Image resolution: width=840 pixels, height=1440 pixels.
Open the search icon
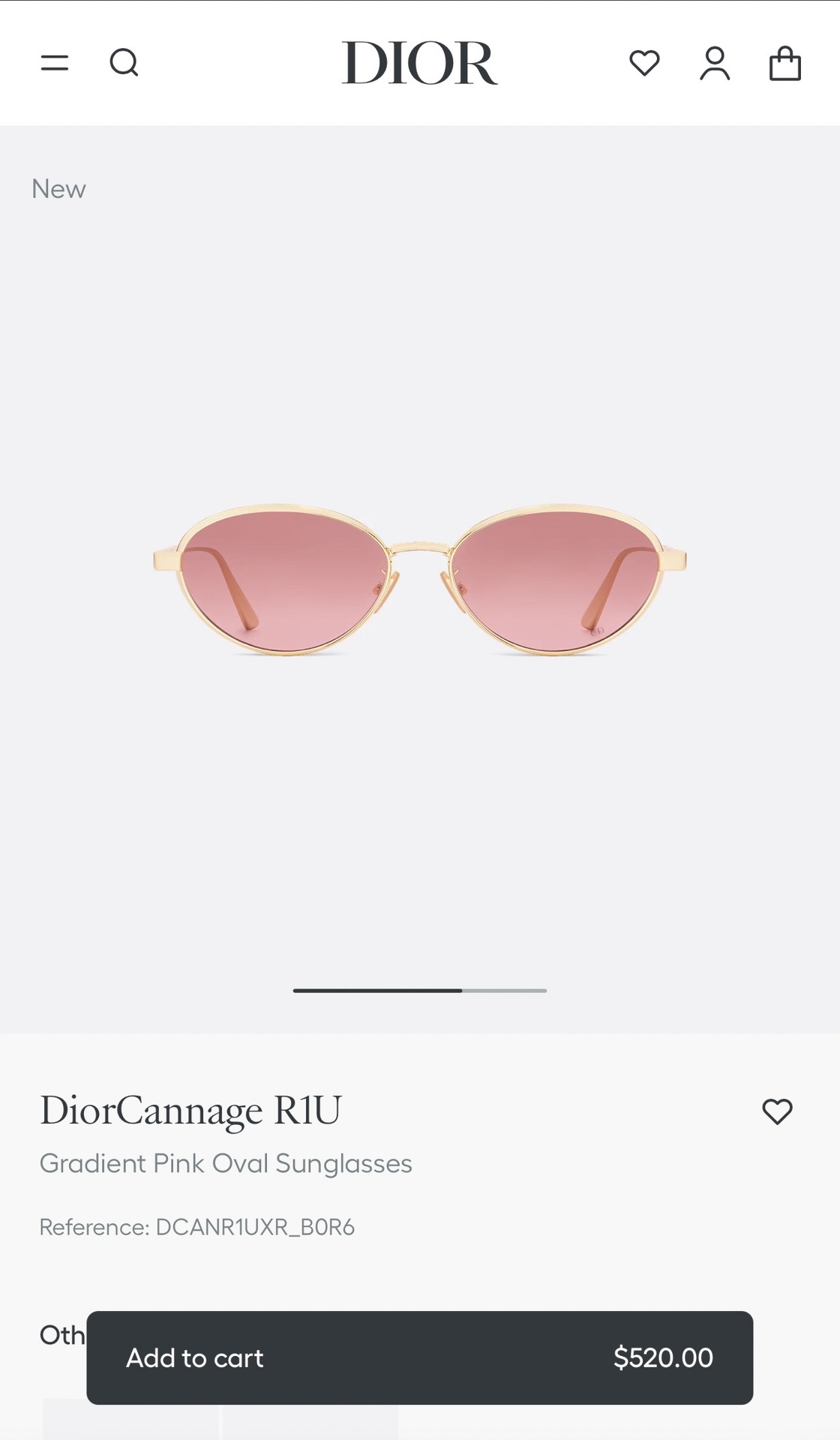(124, 63)
